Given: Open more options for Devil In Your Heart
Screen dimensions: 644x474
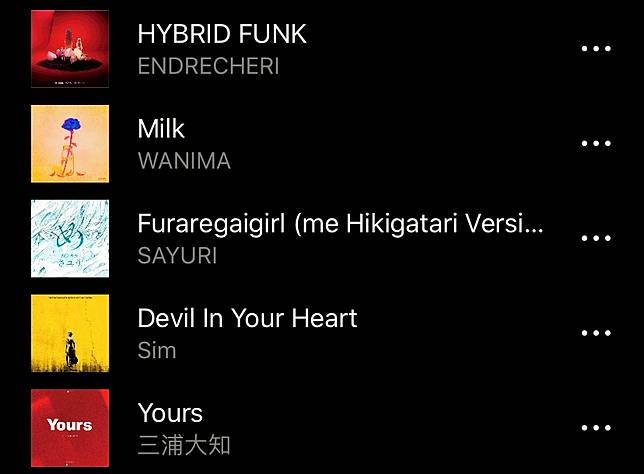Looking at the screenshot, I should point(596,333).
